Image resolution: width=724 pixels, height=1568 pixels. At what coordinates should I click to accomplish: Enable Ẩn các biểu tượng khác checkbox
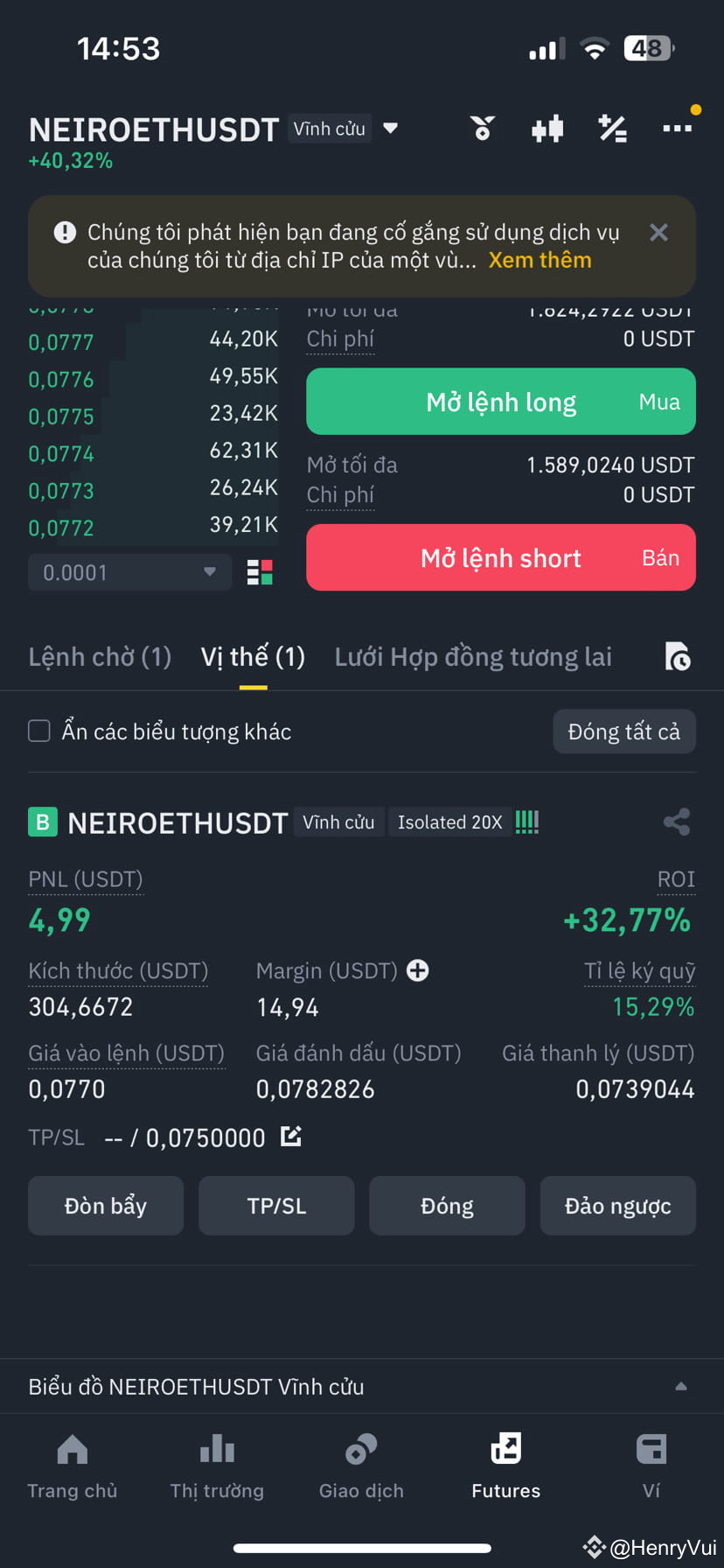pos(38,731)
